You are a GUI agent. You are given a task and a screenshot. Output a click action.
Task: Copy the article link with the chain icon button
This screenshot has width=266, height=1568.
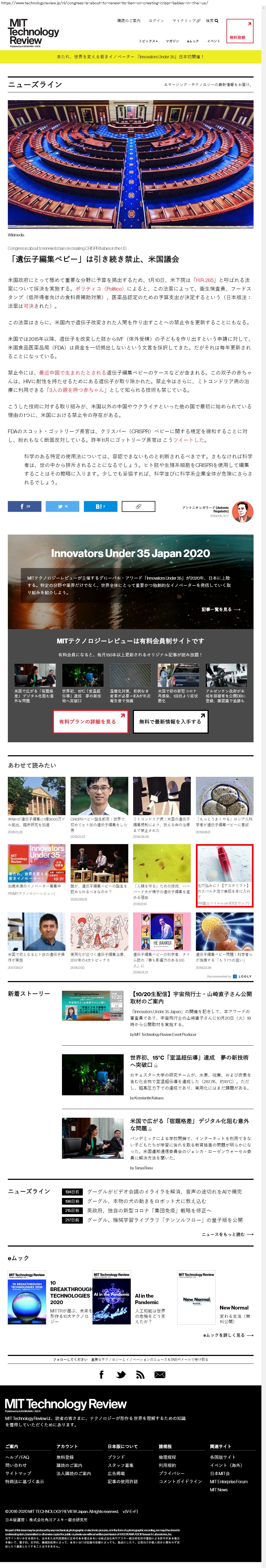pyautogui.click(x=139, y=506)
